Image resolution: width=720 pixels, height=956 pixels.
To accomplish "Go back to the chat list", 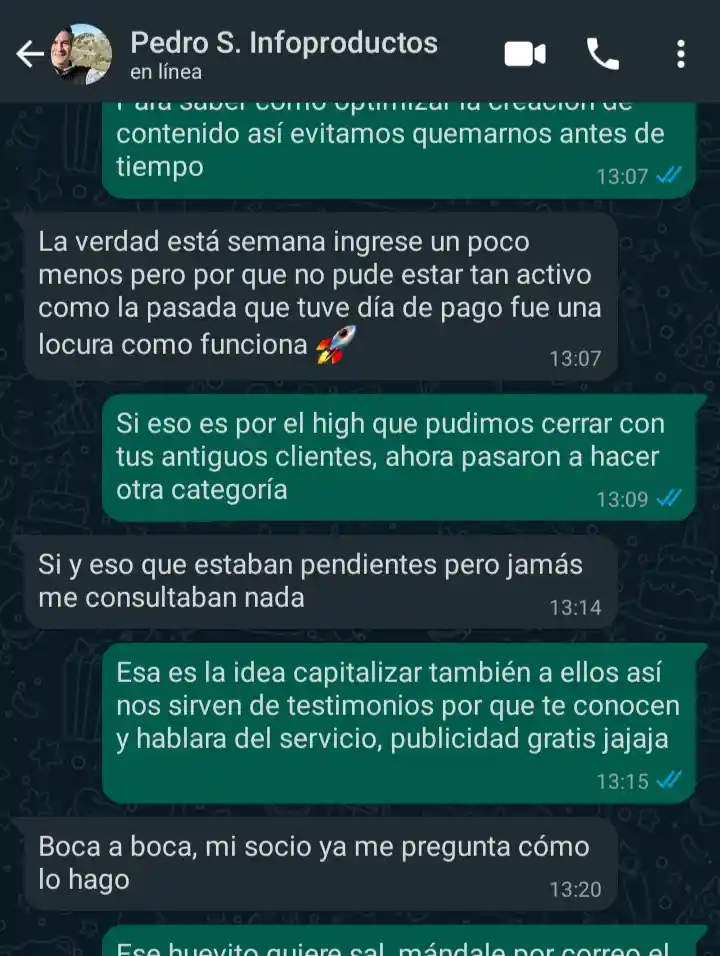I will click(30, 54).
